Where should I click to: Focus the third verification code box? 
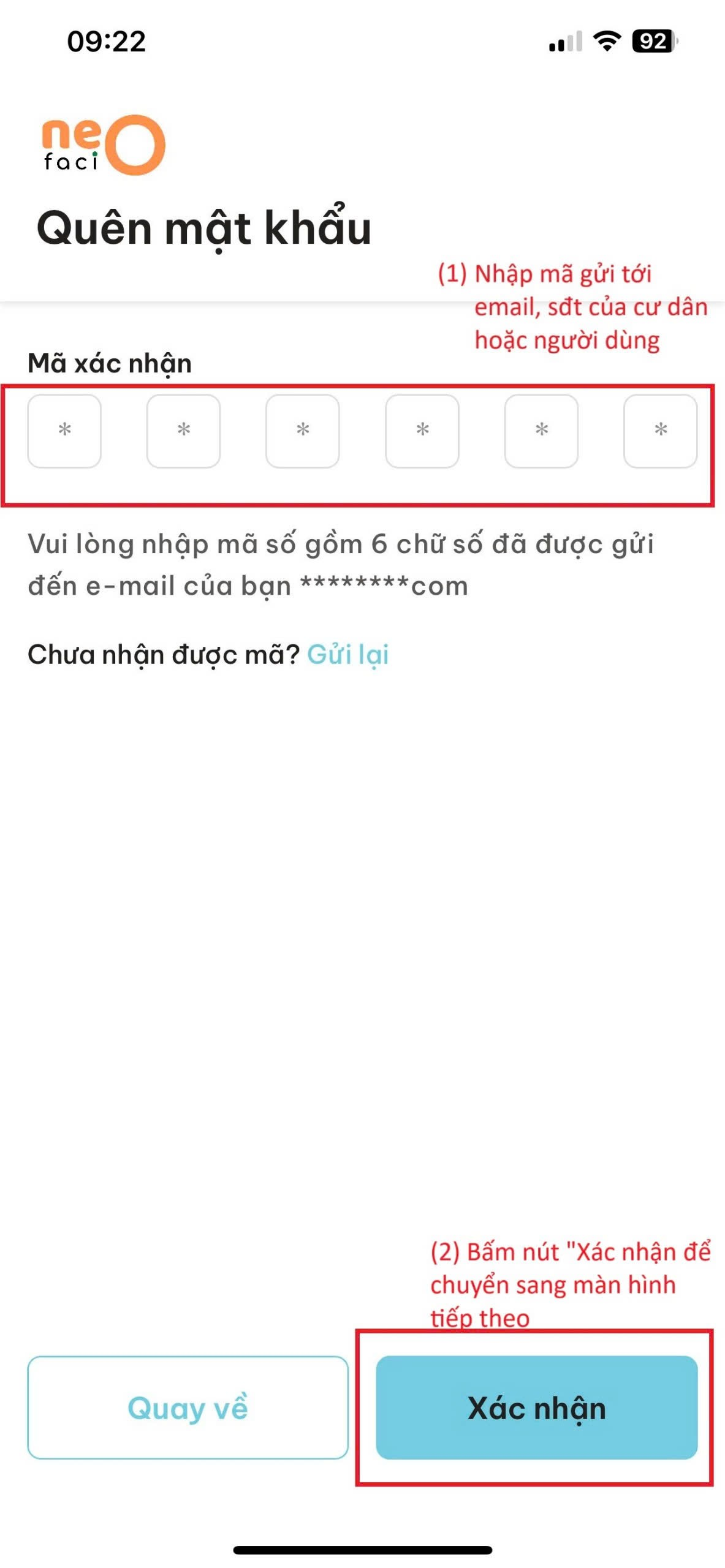[x=303, y=431]
